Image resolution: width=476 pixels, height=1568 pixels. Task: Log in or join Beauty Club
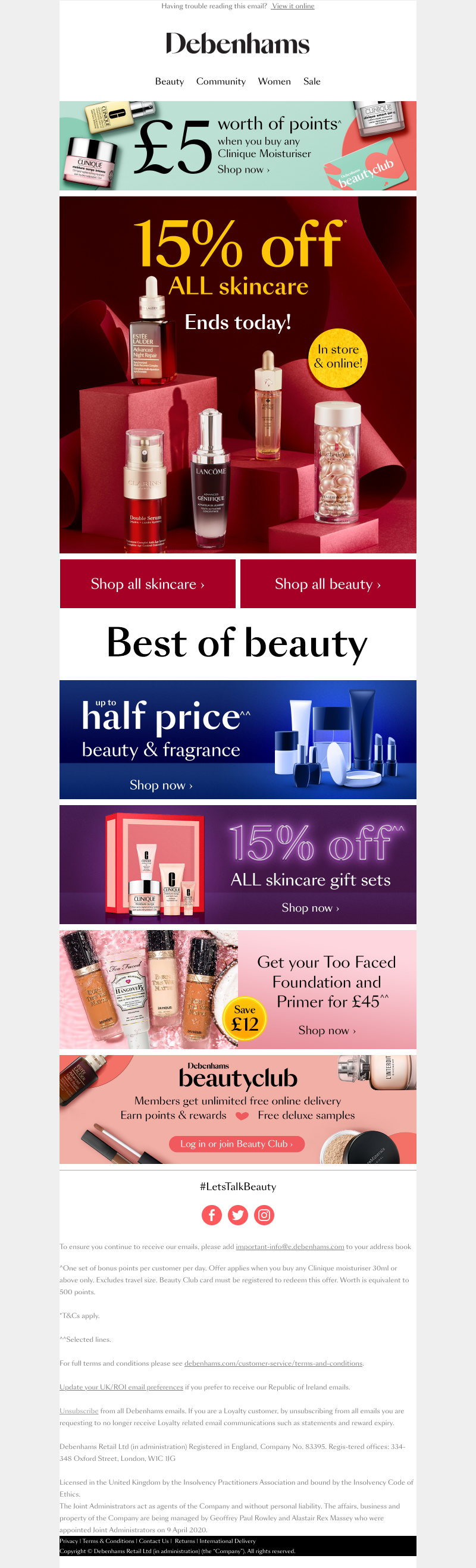[236, 1144]
